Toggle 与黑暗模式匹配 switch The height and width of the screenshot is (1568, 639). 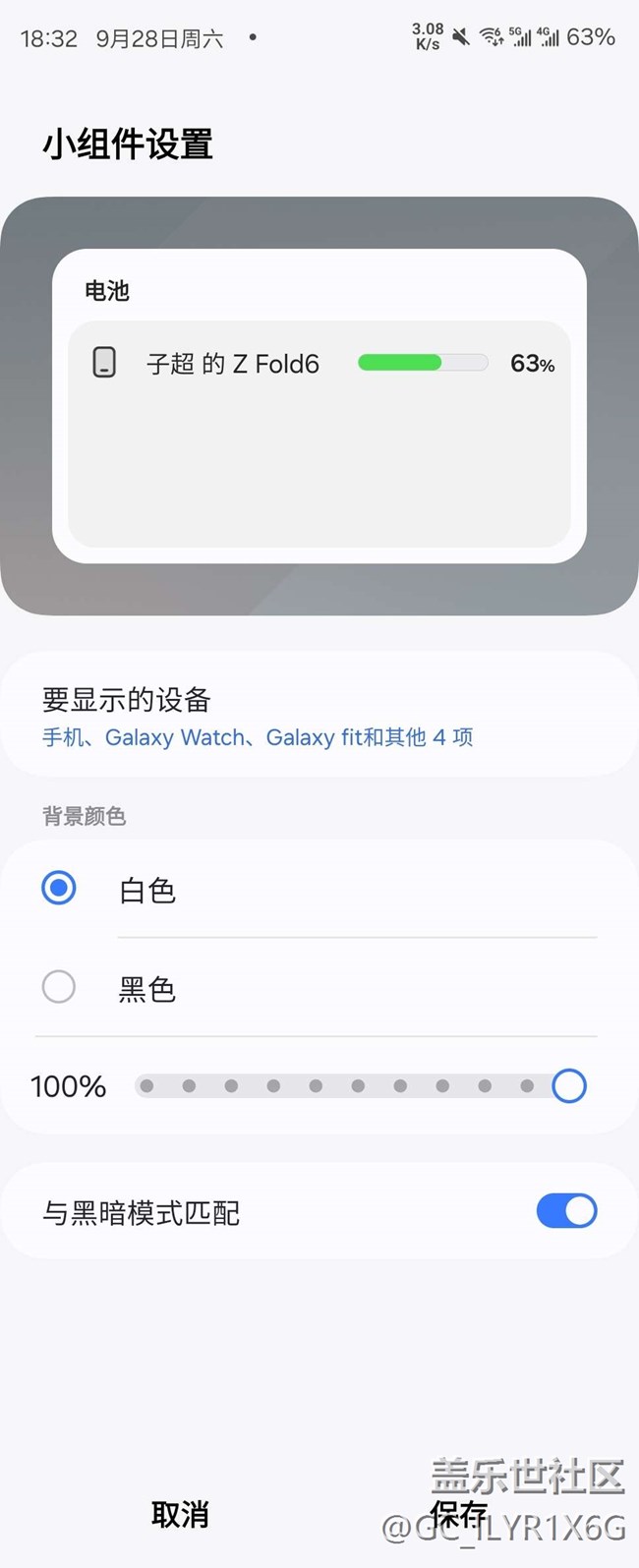(566, 1211)
